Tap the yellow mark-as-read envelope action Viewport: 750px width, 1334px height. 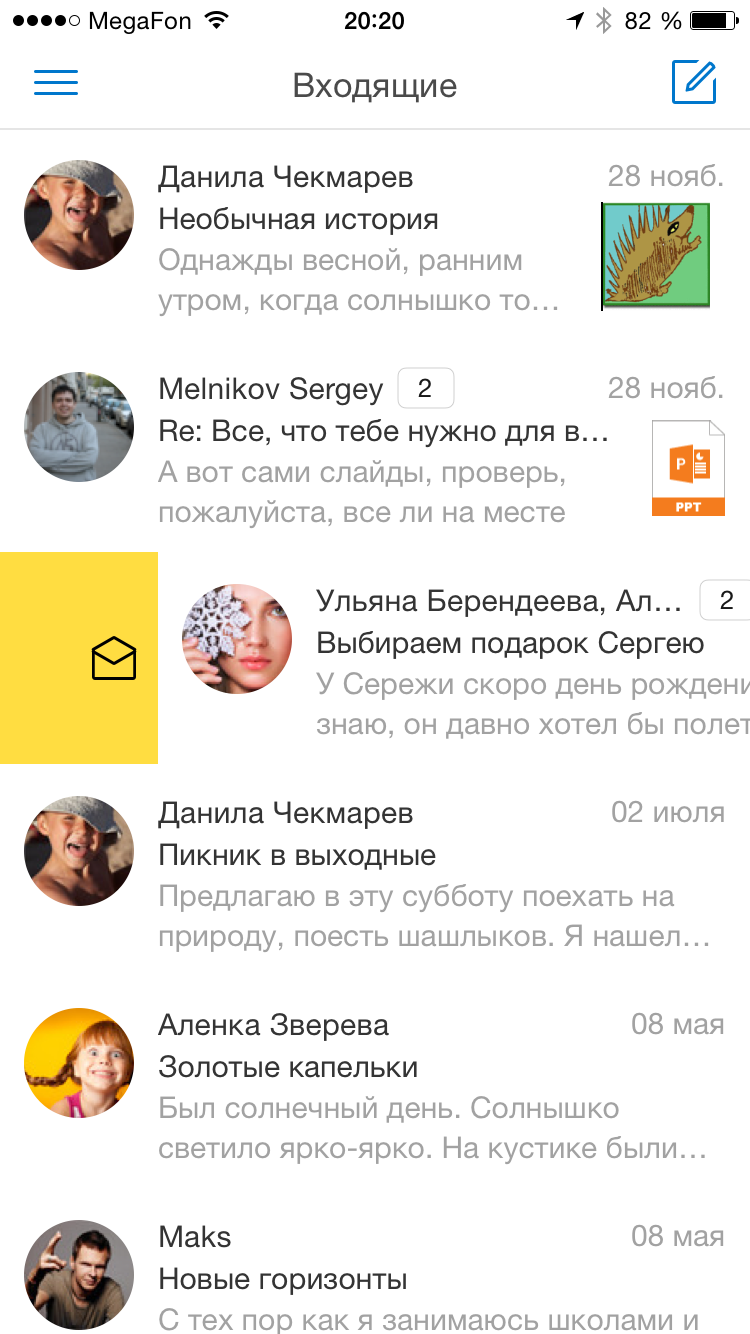pyautogui.click(x=113, y=659)
